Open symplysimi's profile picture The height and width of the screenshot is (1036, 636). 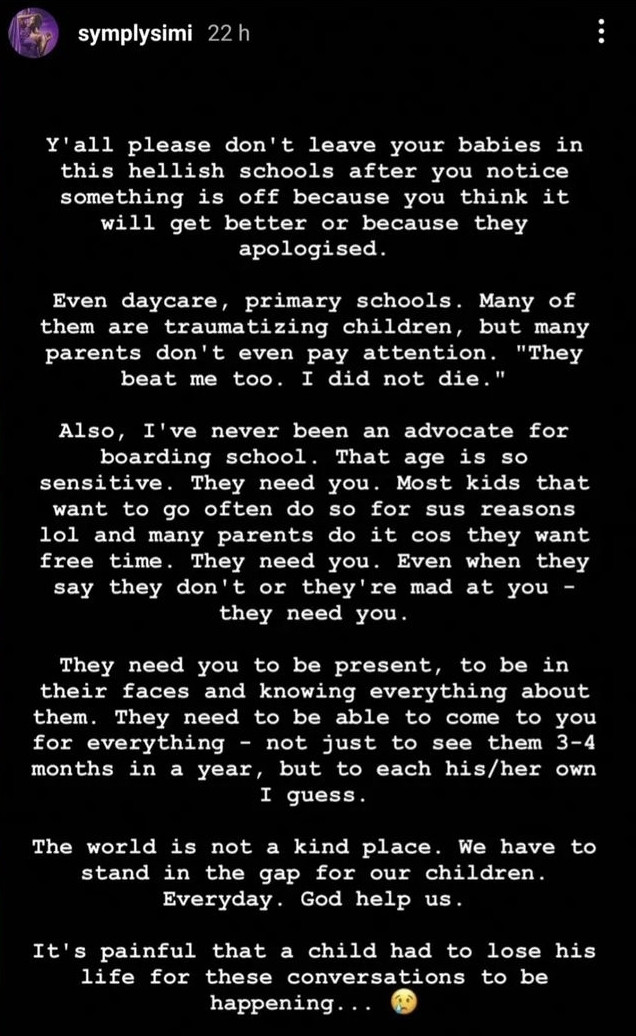(x=33, y=33)
